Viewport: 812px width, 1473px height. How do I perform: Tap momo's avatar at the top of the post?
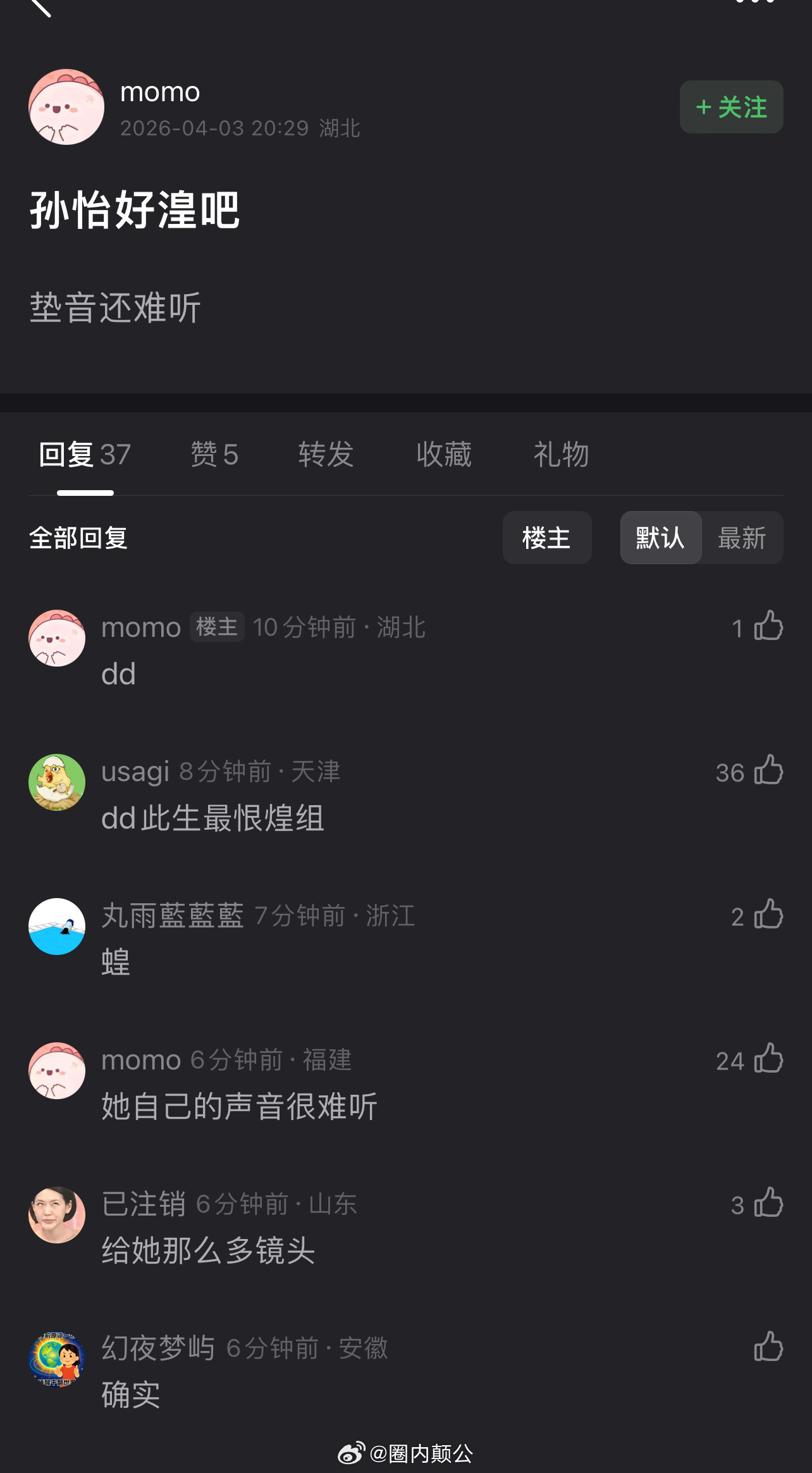[x=66, y=107]
